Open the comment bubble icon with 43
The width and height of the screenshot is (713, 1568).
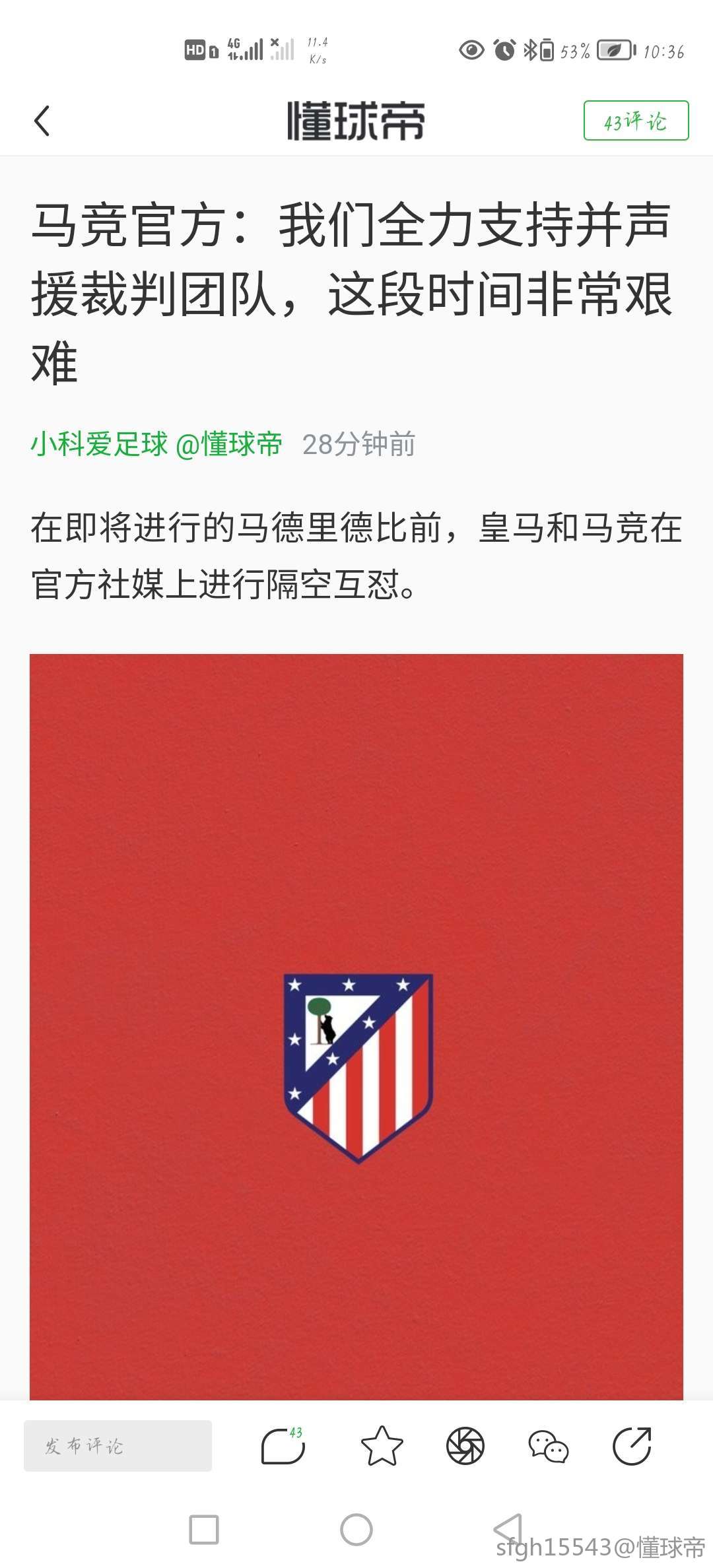point(283,1446)
